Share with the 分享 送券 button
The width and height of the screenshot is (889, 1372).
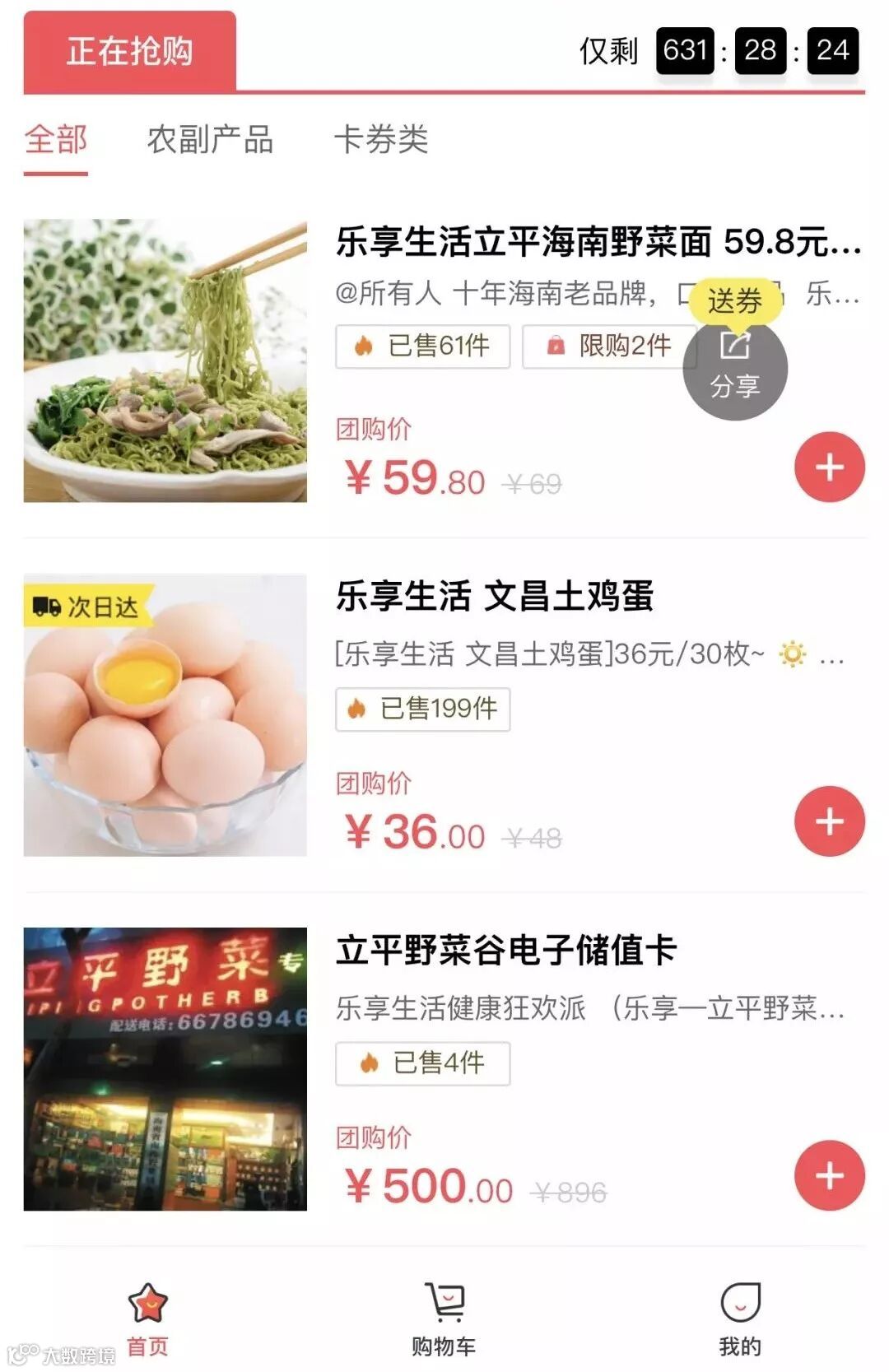click(x=735, y=365)
